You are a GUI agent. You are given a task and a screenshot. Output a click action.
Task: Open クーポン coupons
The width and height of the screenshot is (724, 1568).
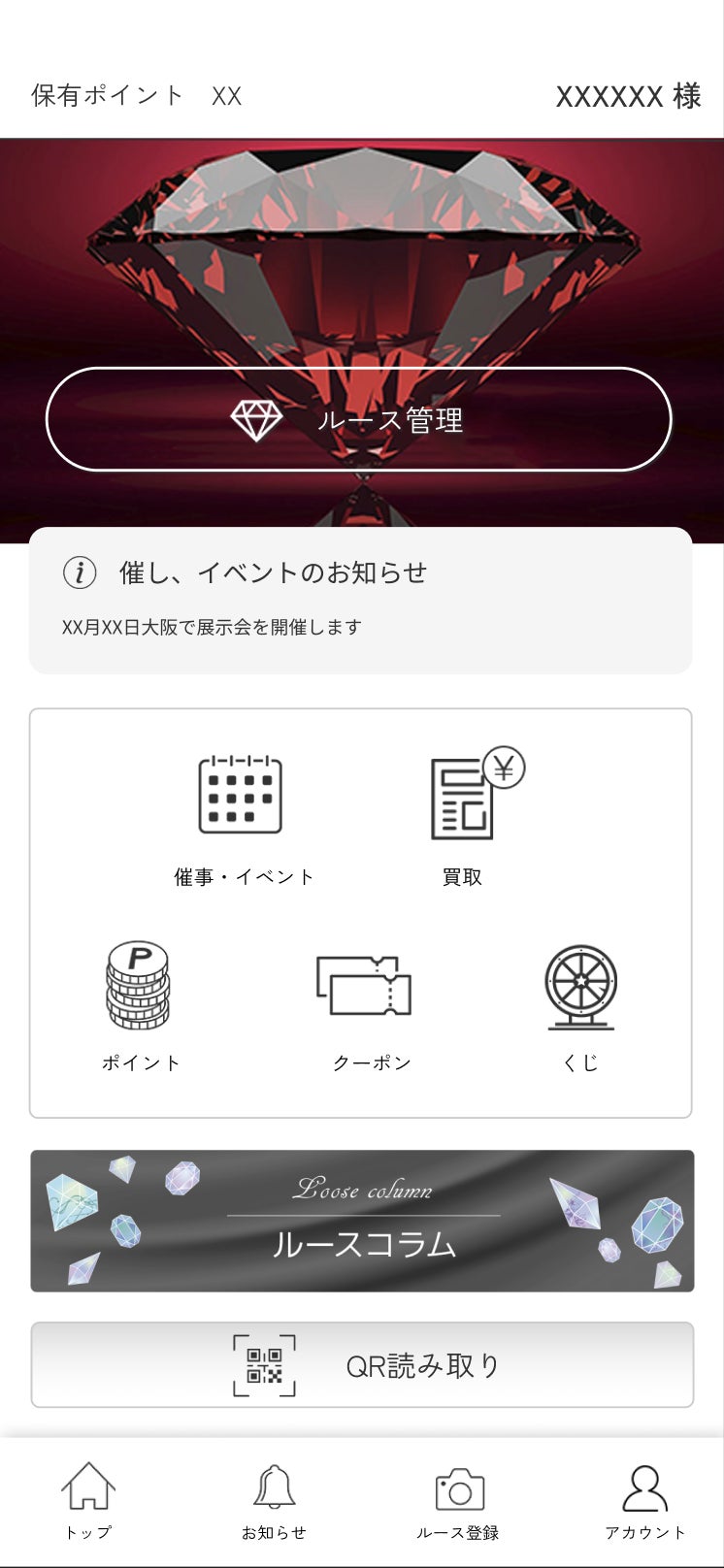click(x=369, y=1003)
